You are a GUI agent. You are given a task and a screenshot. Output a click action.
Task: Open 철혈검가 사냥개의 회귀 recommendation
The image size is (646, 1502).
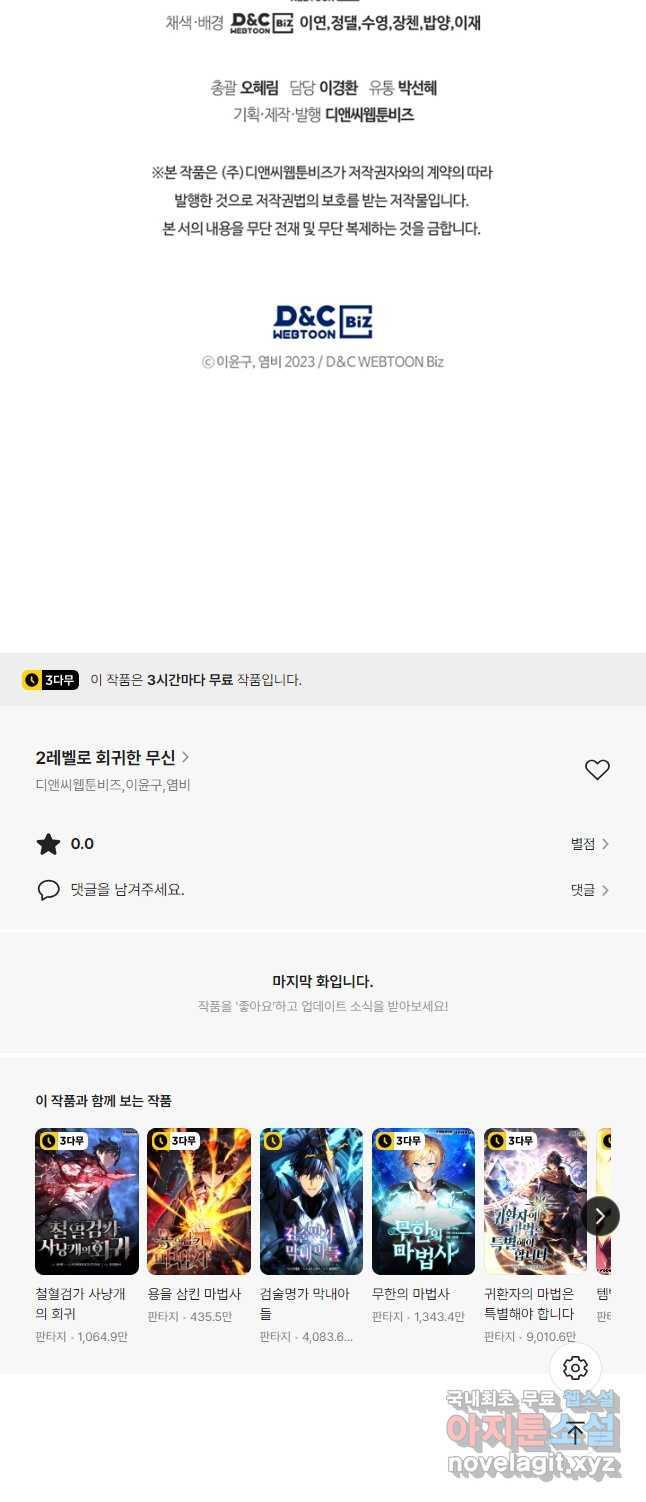pyautogui.click(x=87, y=1201)
